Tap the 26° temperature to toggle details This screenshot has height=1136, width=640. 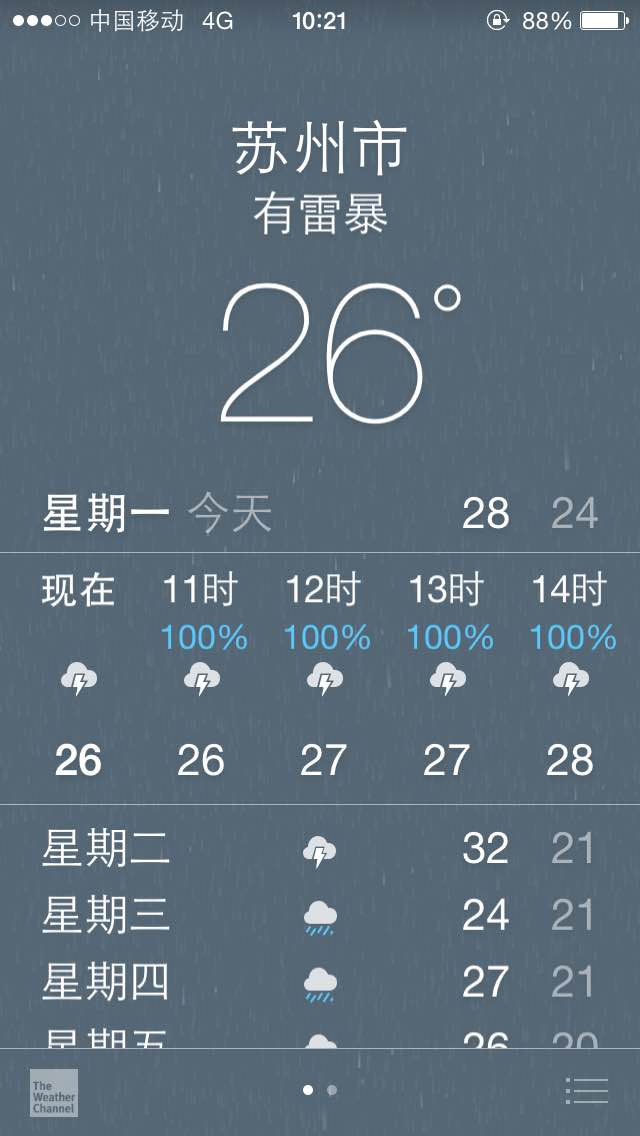[x=340, y=354]
